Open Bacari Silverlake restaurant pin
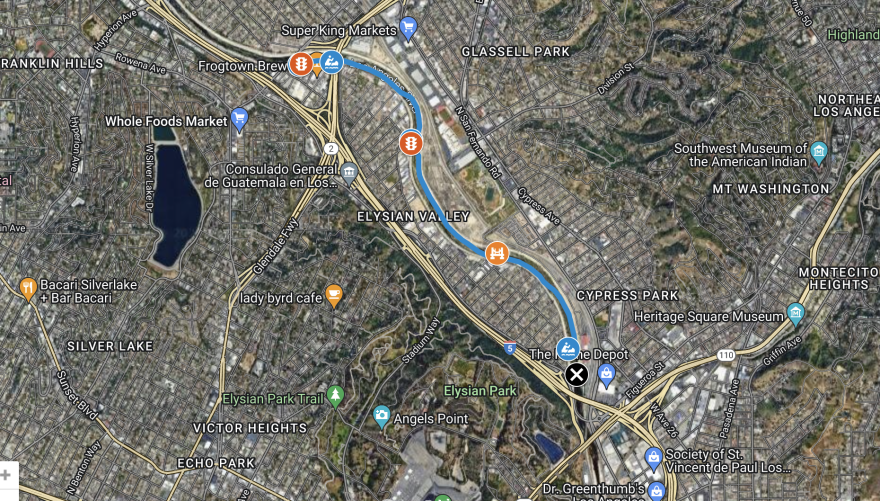 coord(27,289)
